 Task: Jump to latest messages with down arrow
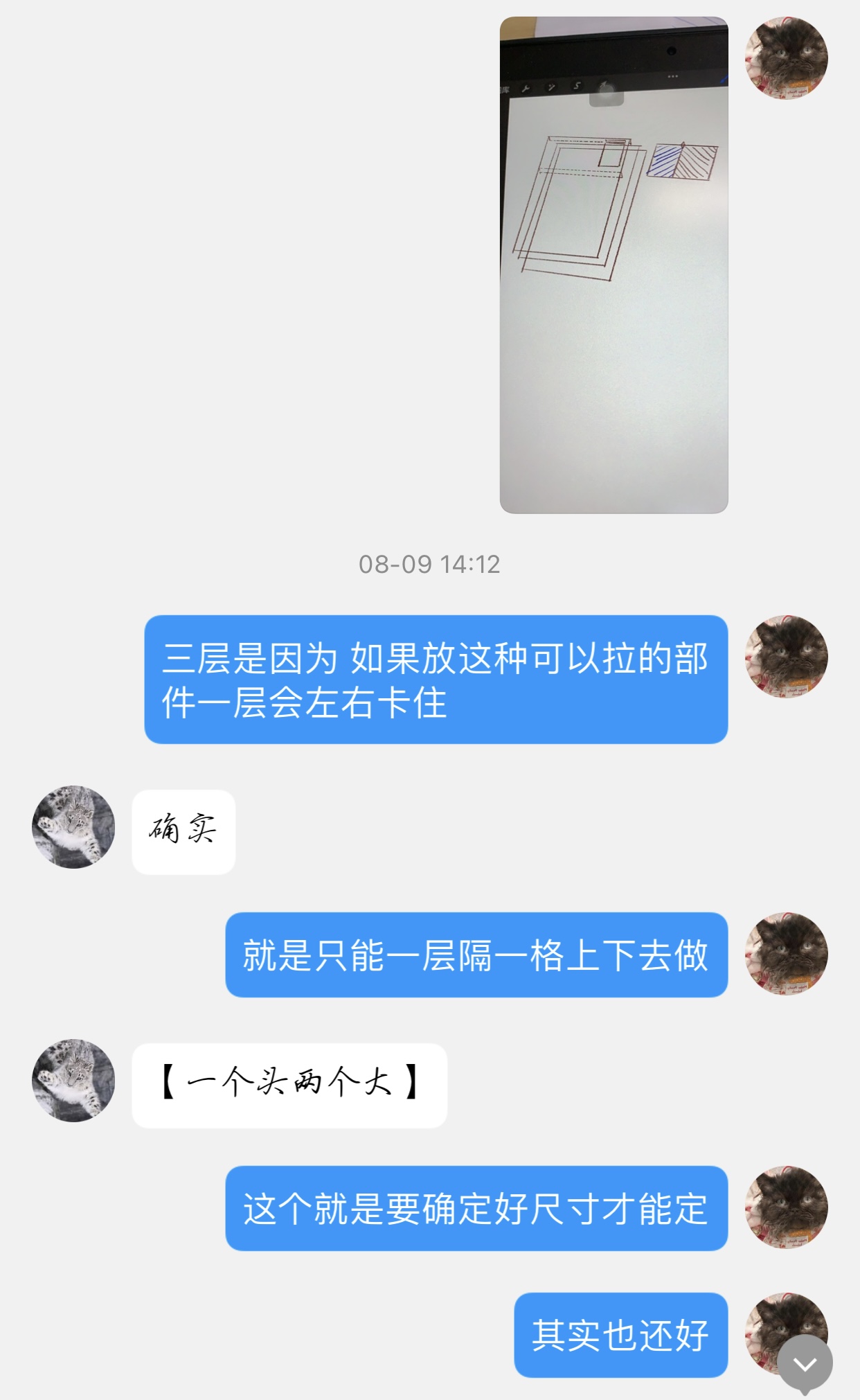[x=805, y=1363]
